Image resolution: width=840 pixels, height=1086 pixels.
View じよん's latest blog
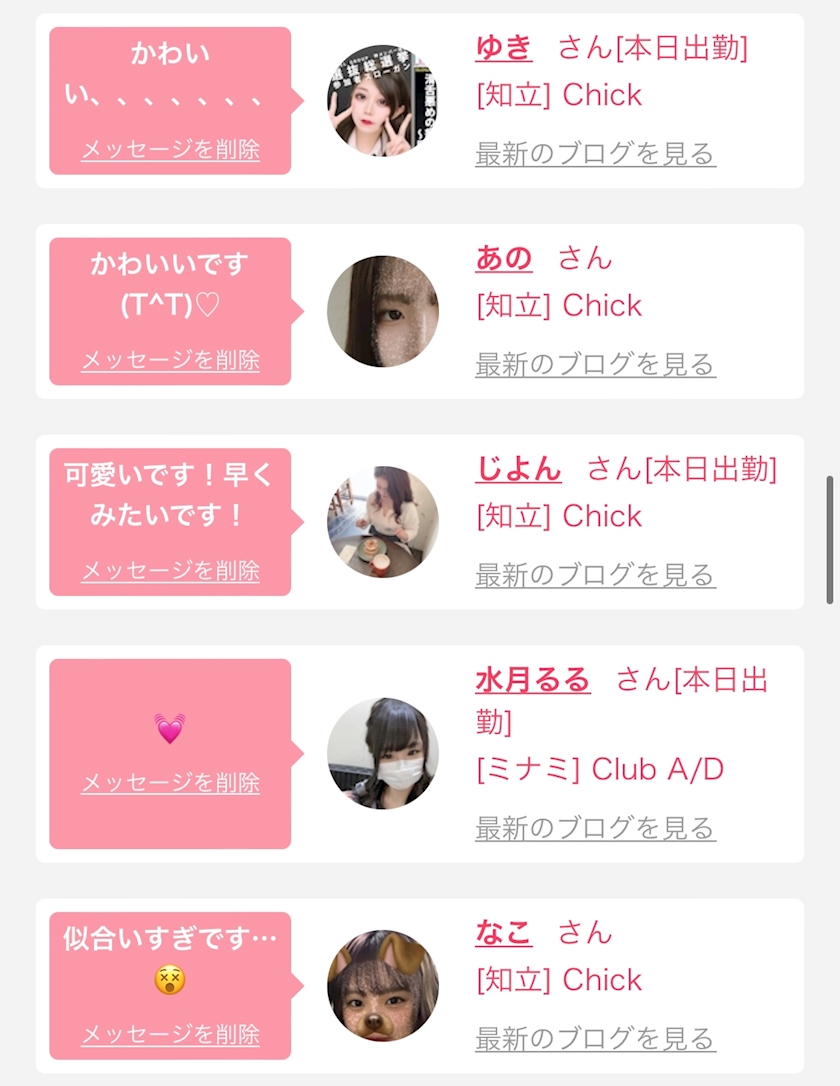click(596, 575)
